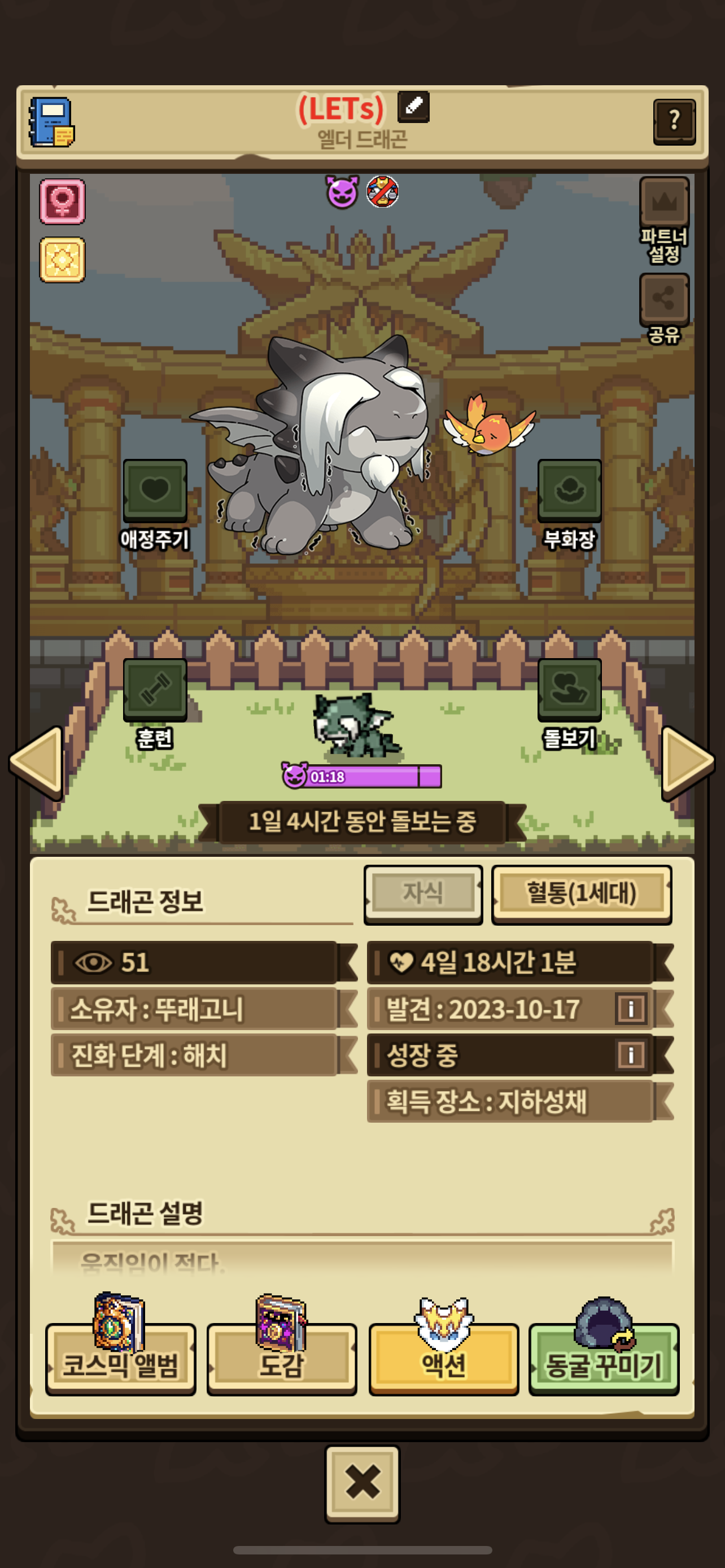The image size is (725, 1568).
Task: Open the blue notebook memo icon
Action: [52, 122]
